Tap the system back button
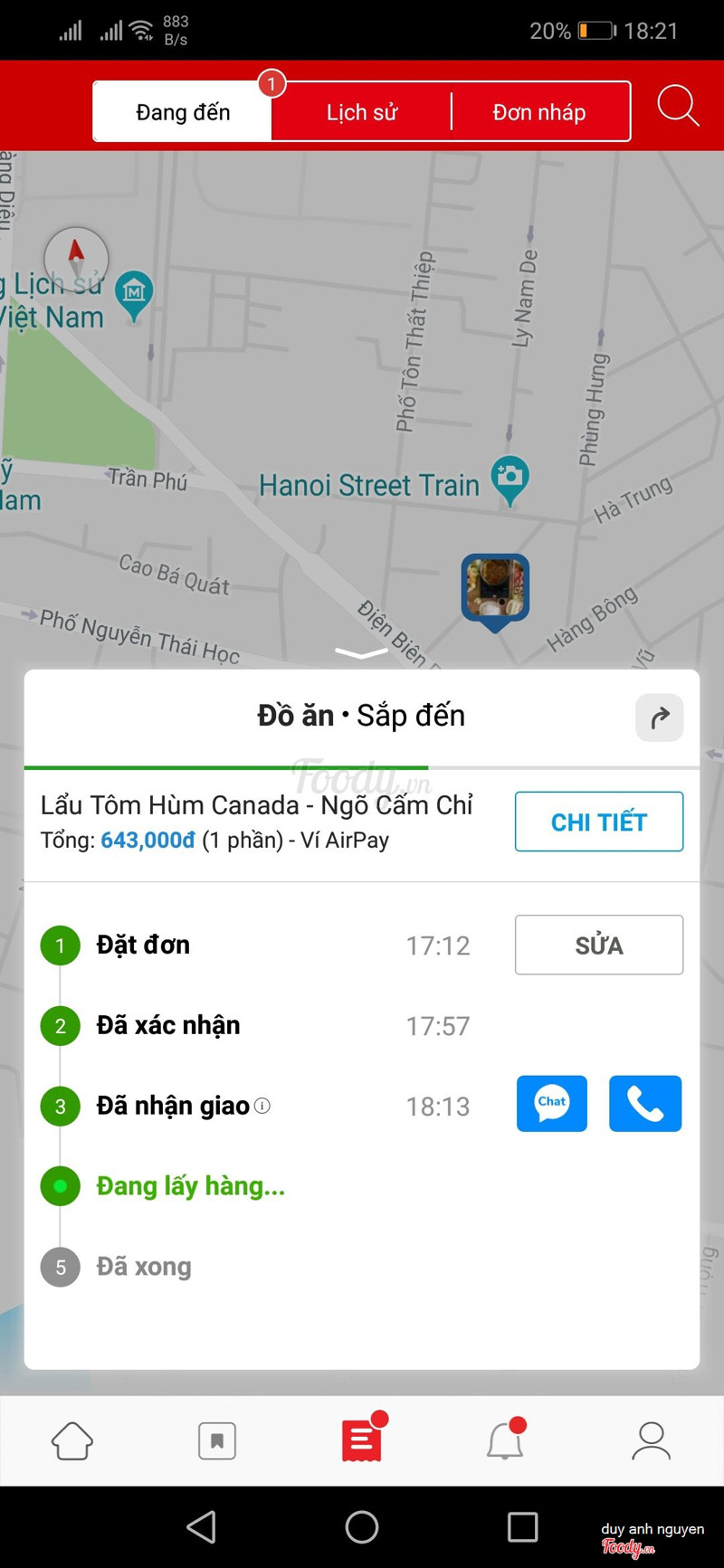Image resolution: width=724 pixels, height=1568 pixels. tap(201, 1526)
